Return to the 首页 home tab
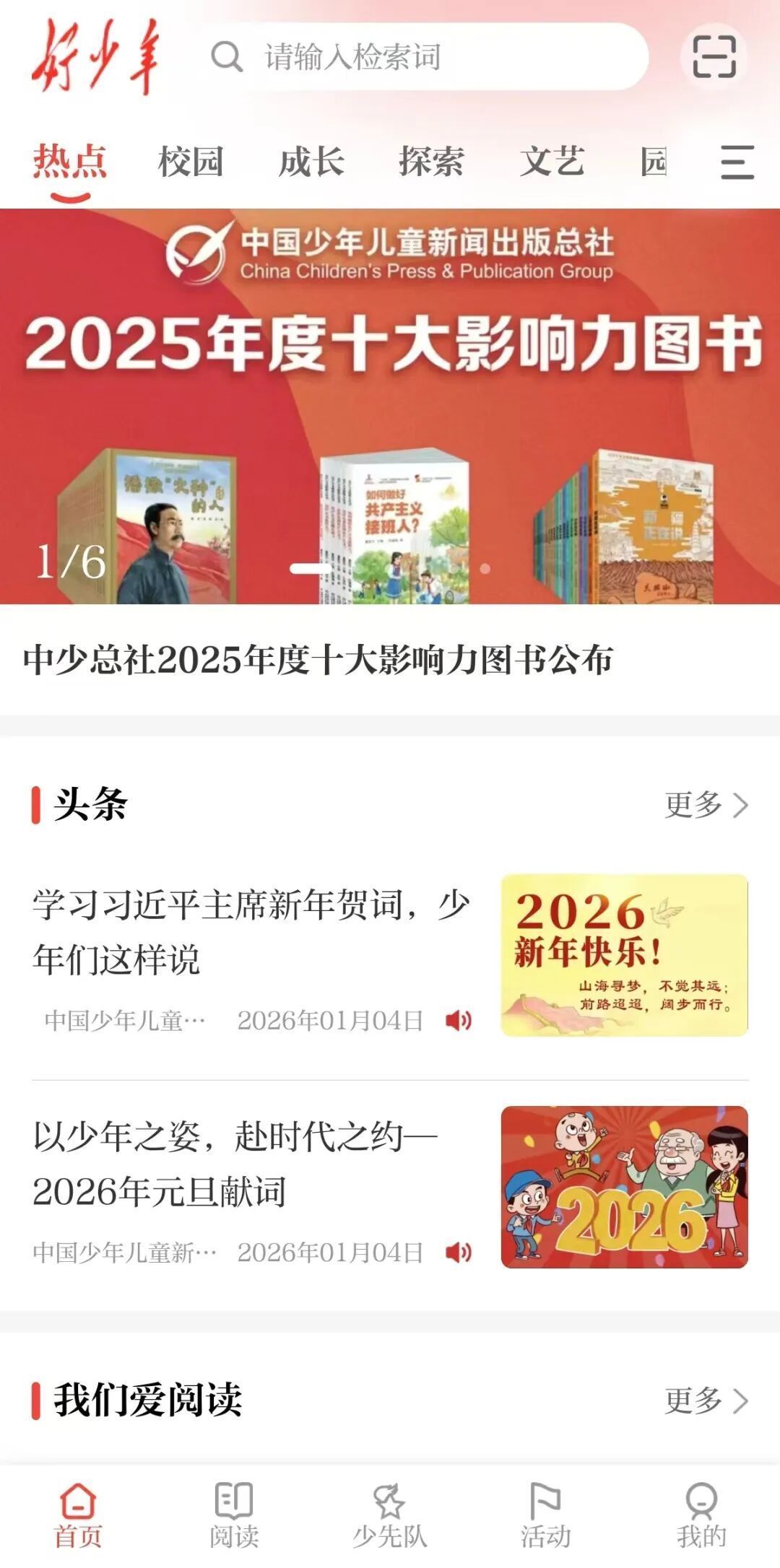This screenshot has width=780, height=1568. click(x=78, y=1516)
